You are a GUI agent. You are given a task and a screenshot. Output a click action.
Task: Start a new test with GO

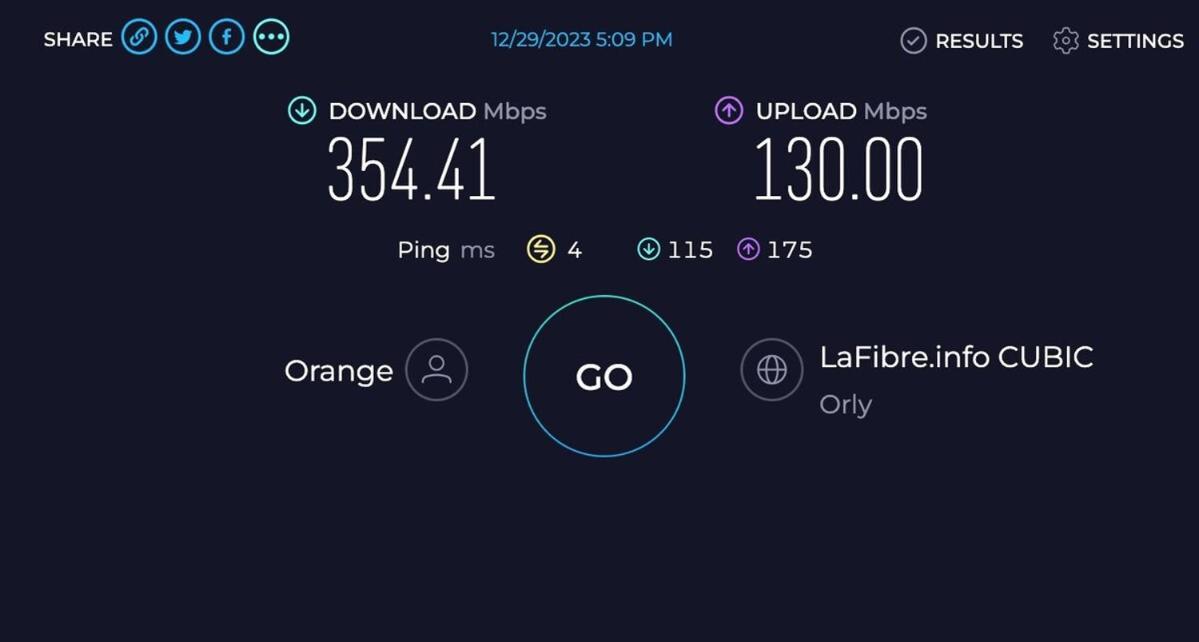coord(604,376)
